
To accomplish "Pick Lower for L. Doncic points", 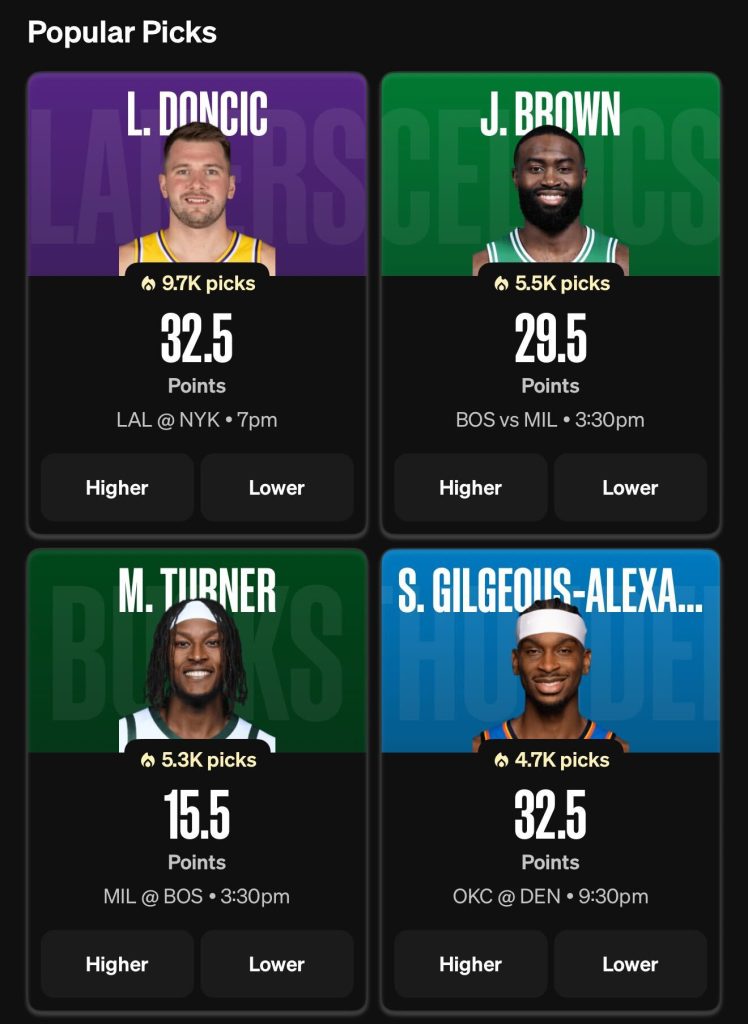I will click(x=277, y=488).
